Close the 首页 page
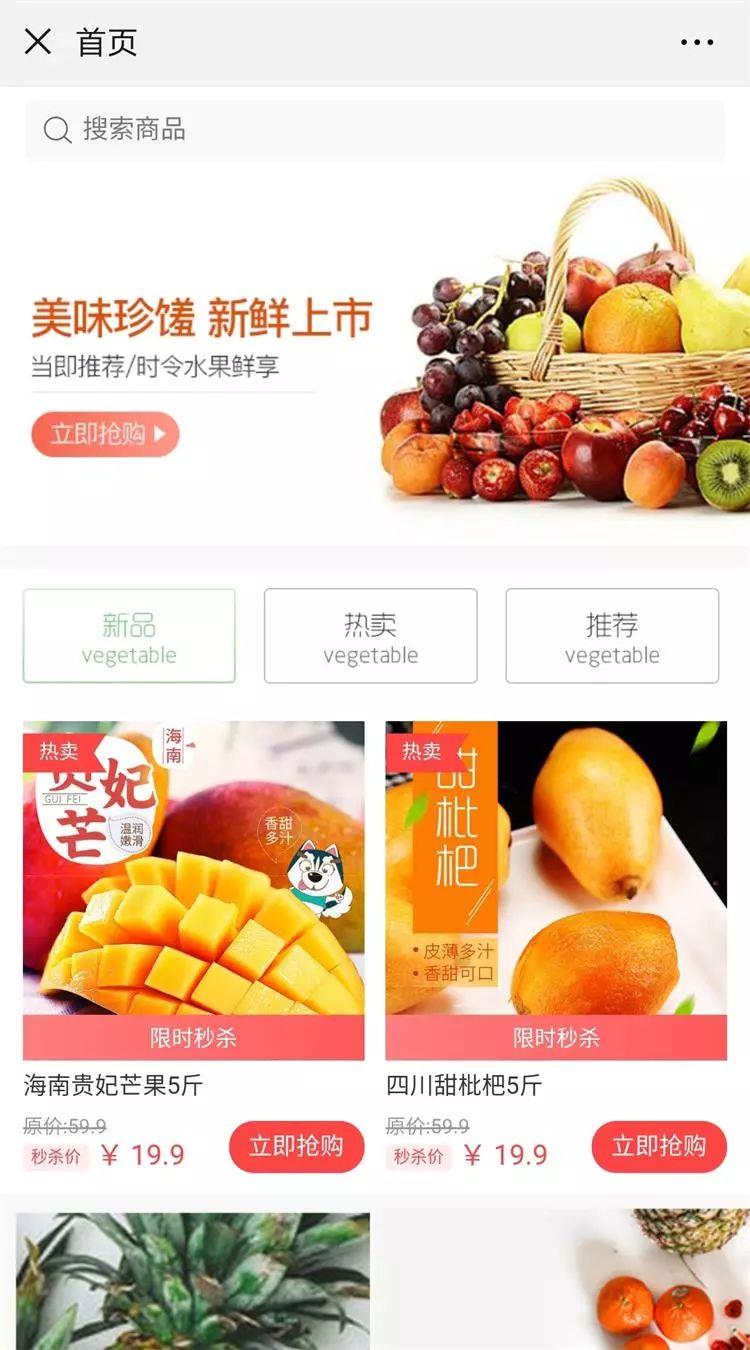This screenshot has width=750, height=1350. (37, 42)
